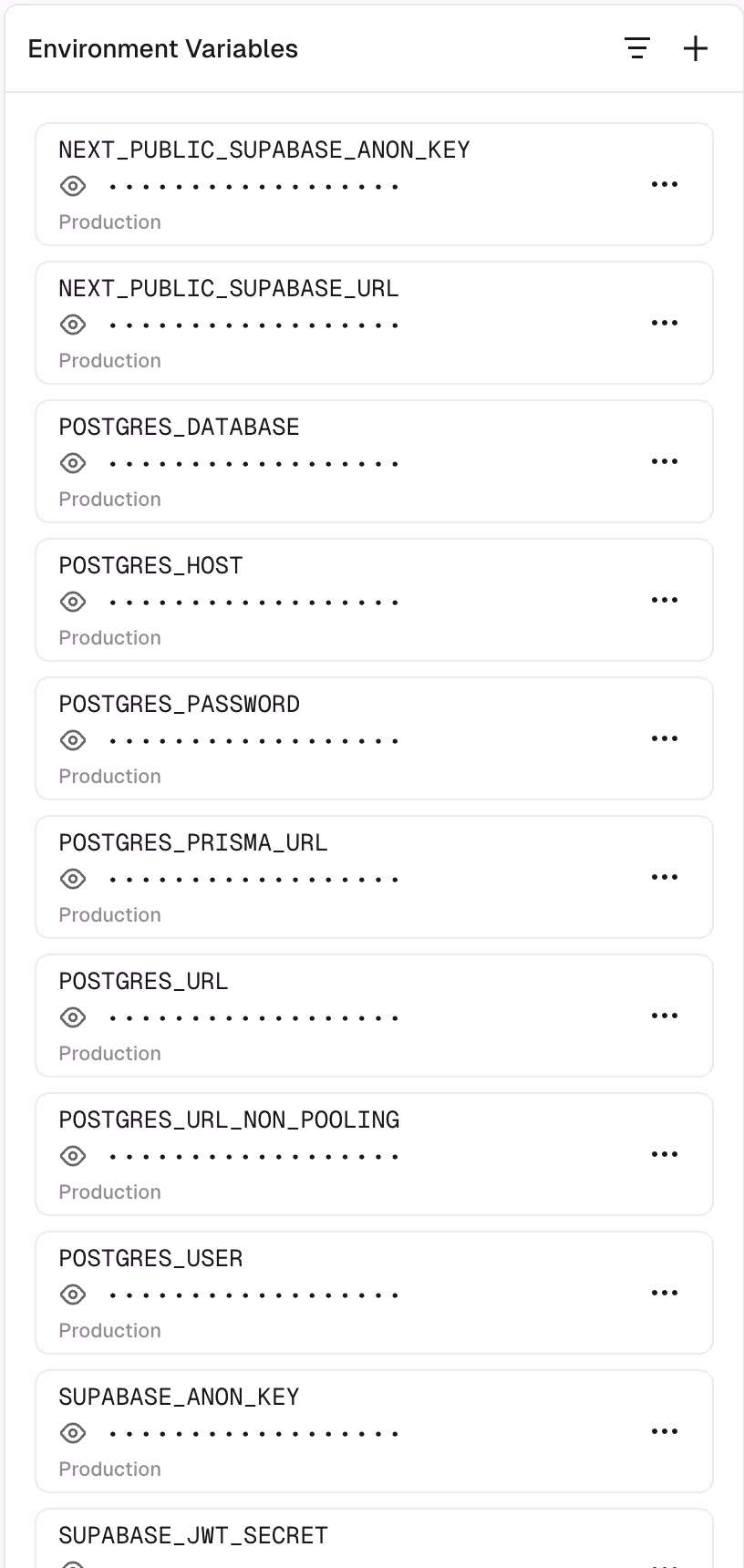Open the three-dot menu for SUPABASE_ANON_KEY
The height and width of the screenshot is (1568, 744).
point(665,1431)
